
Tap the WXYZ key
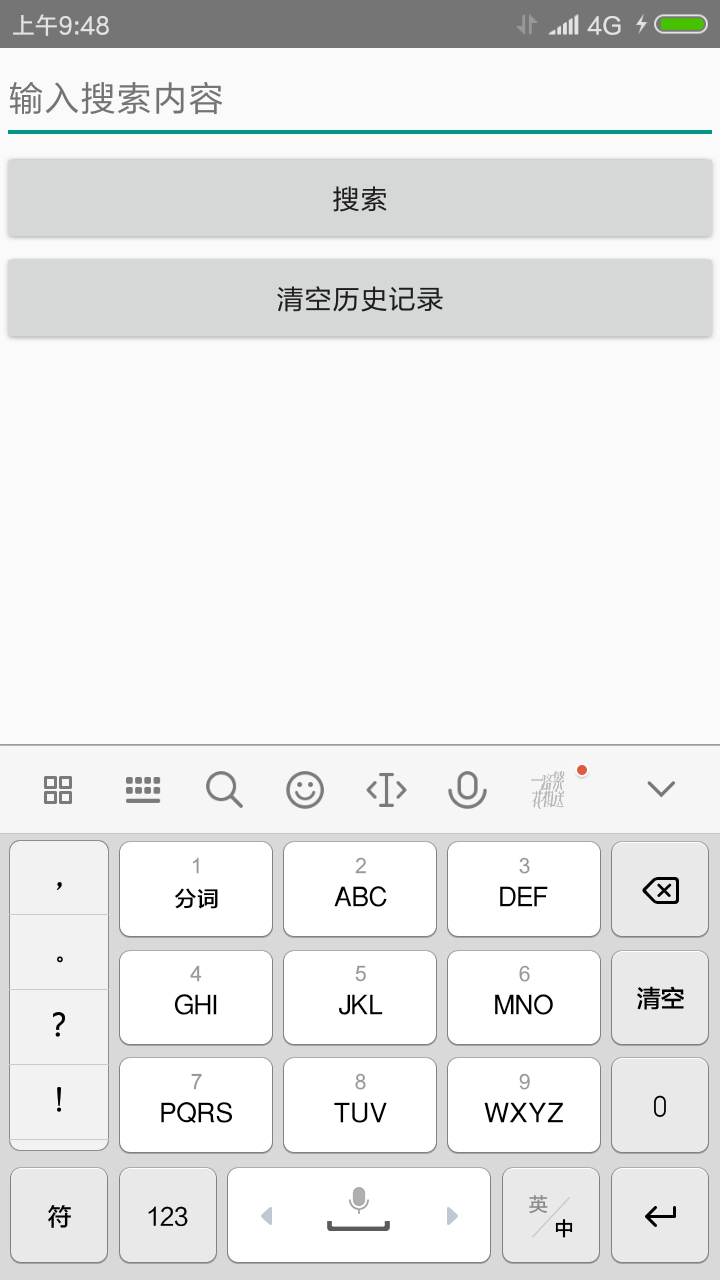coord(524,1105)
